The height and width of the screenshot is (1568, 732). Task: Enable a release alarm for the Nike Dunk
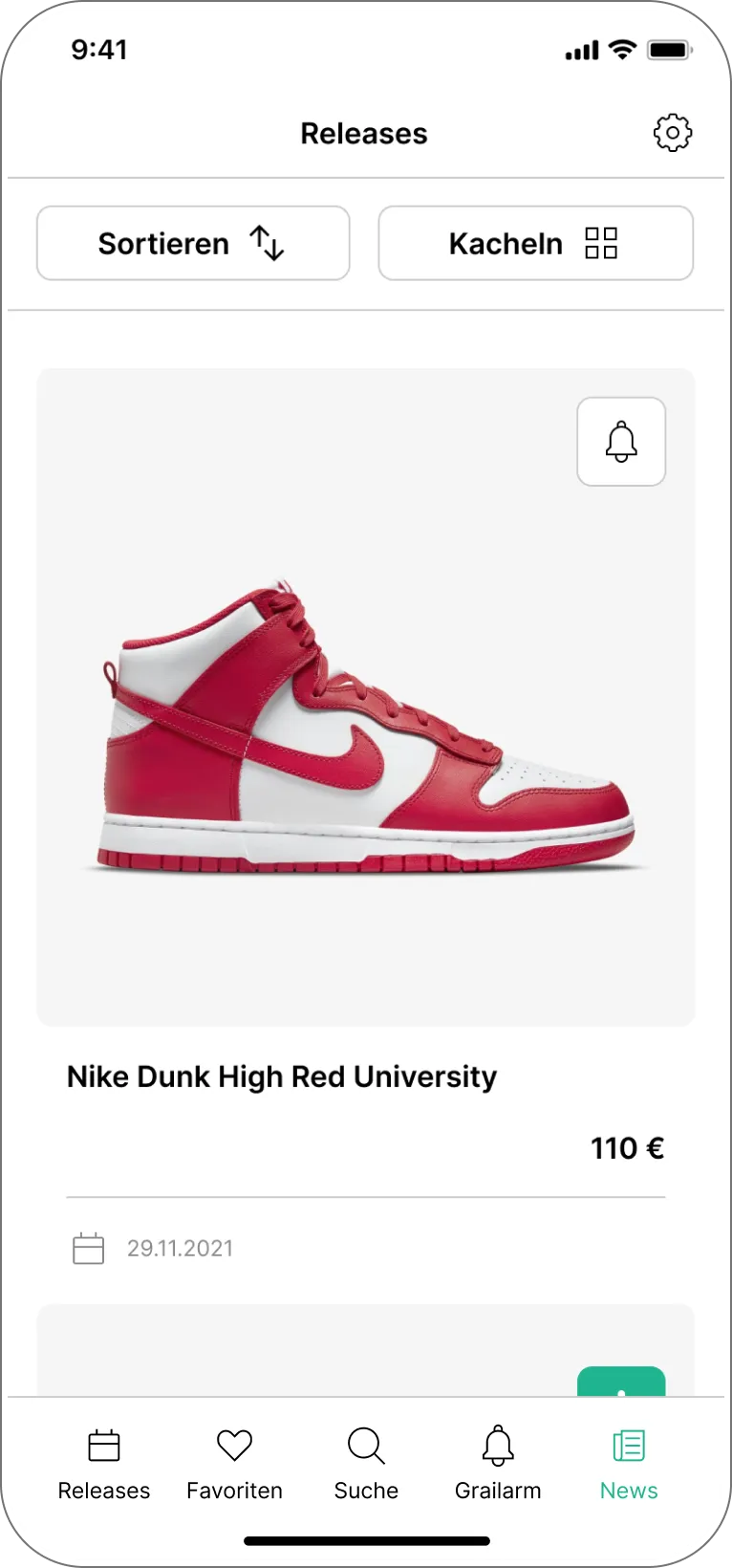[x=621, y=441]
